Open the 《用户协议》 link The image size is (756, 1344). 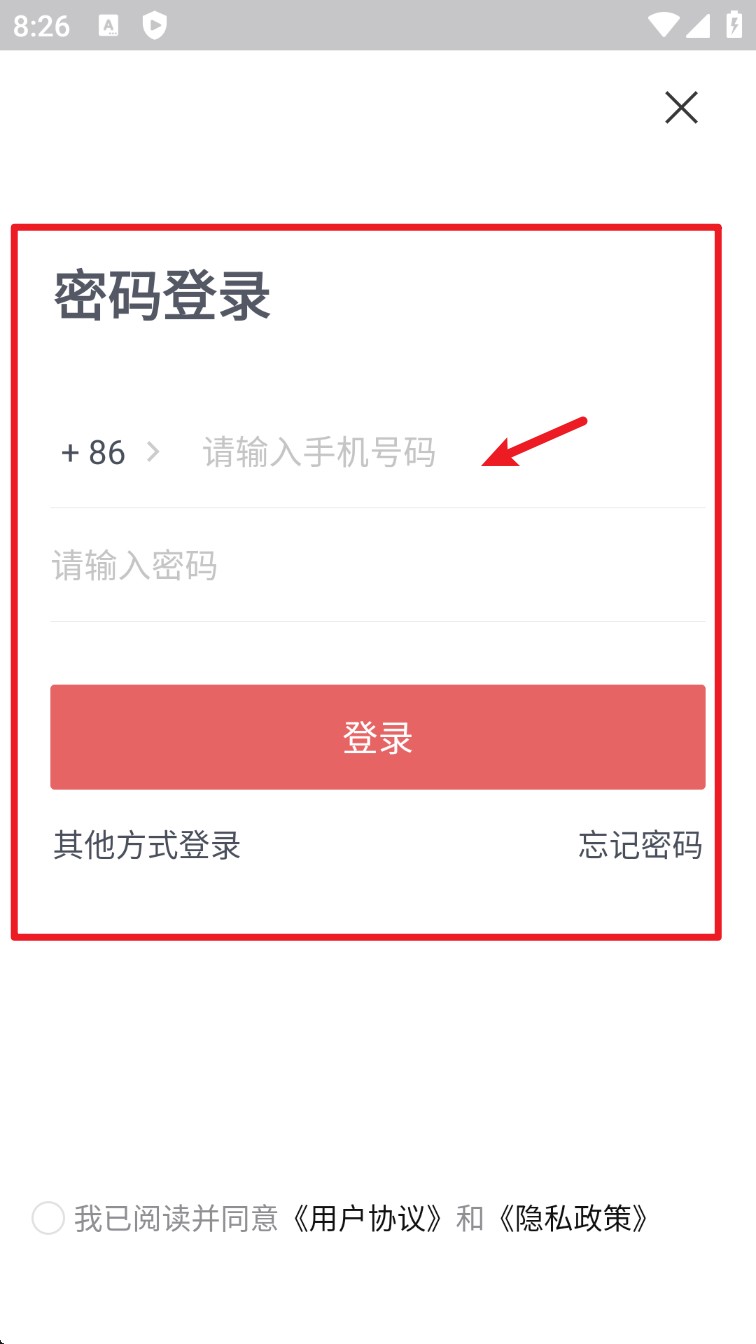(370, 1218)
